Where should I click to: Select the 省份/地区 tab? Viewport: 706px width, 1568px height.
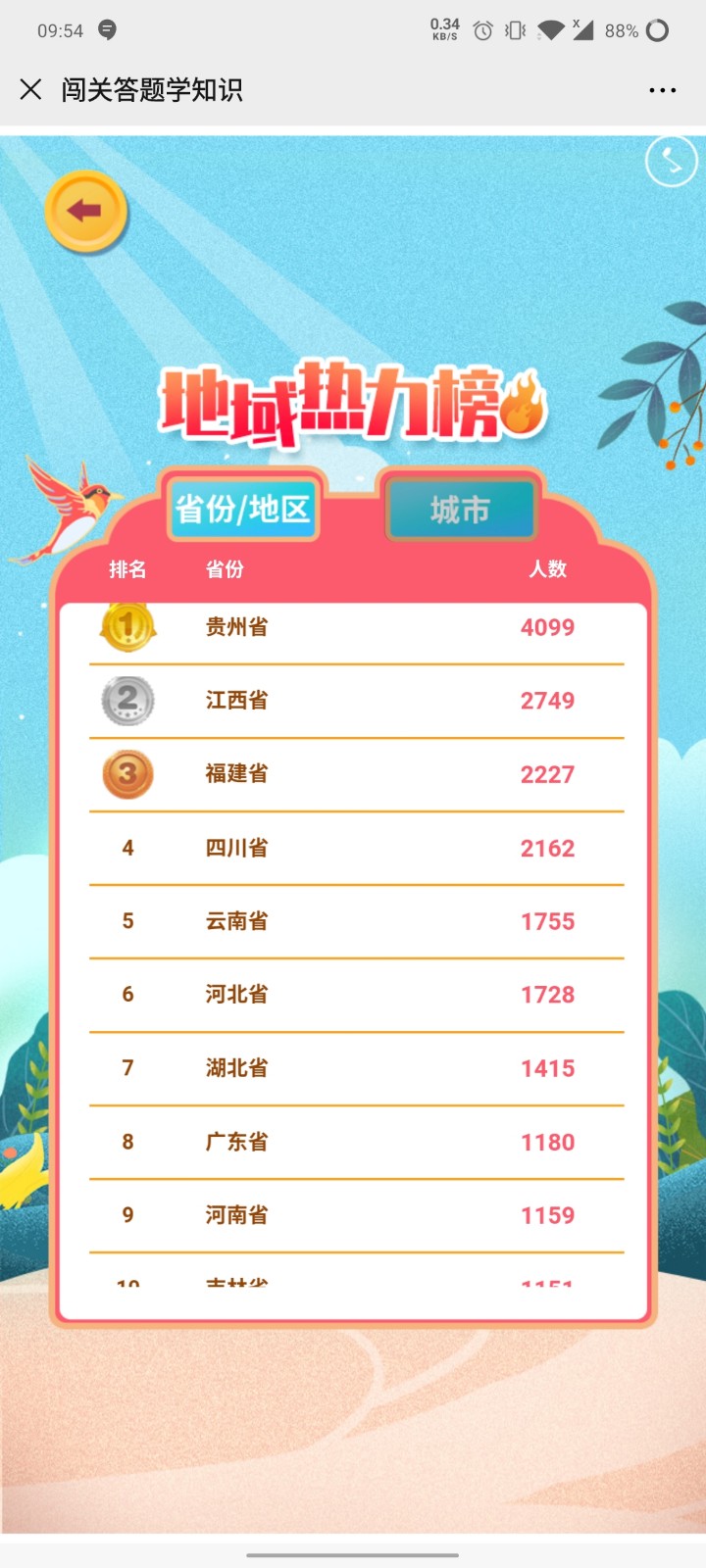pos(242,509)
